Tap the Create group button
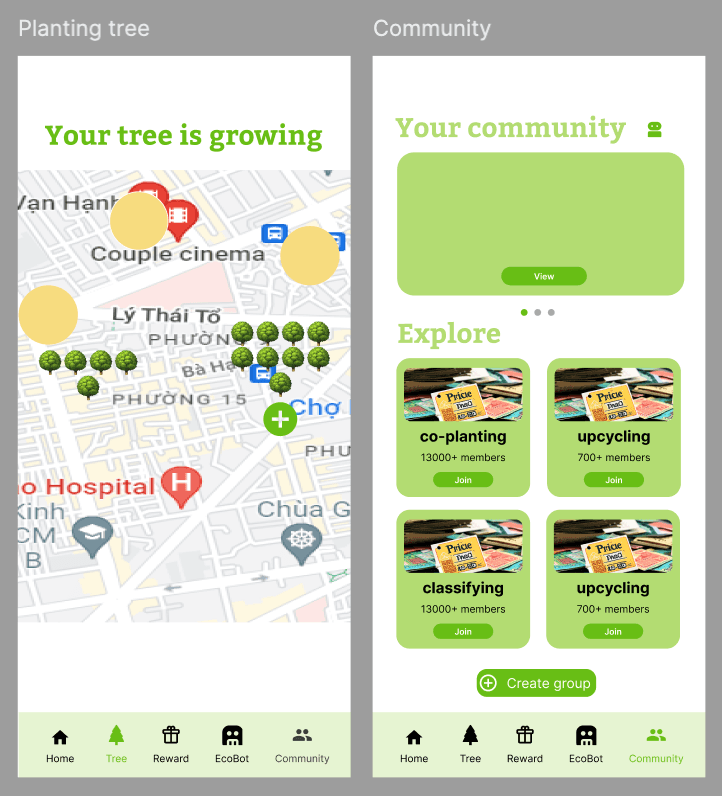The height and width of the screenshot is (796, 722). (536, 683)
